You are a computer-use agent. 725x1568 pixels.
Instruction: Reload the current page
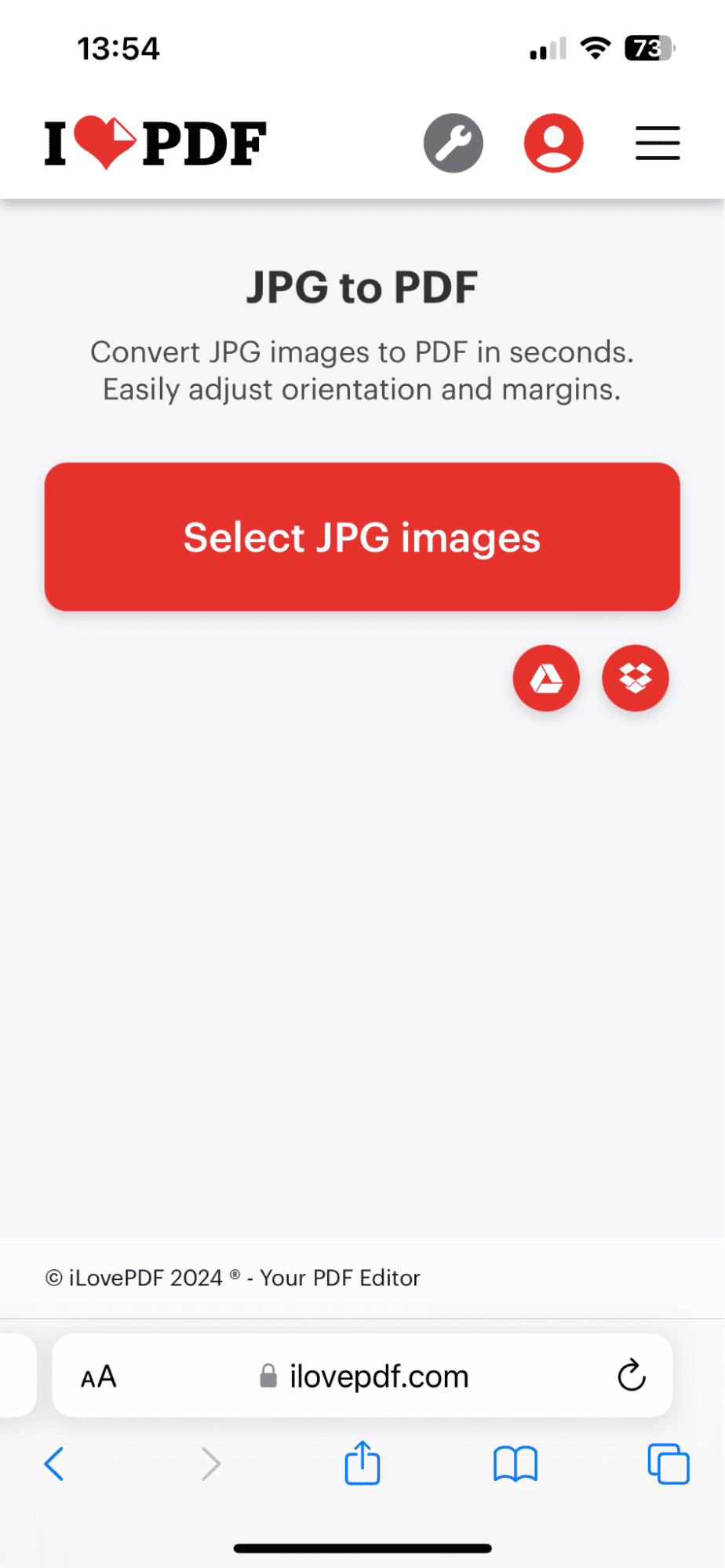click(x=631, y=1376)
